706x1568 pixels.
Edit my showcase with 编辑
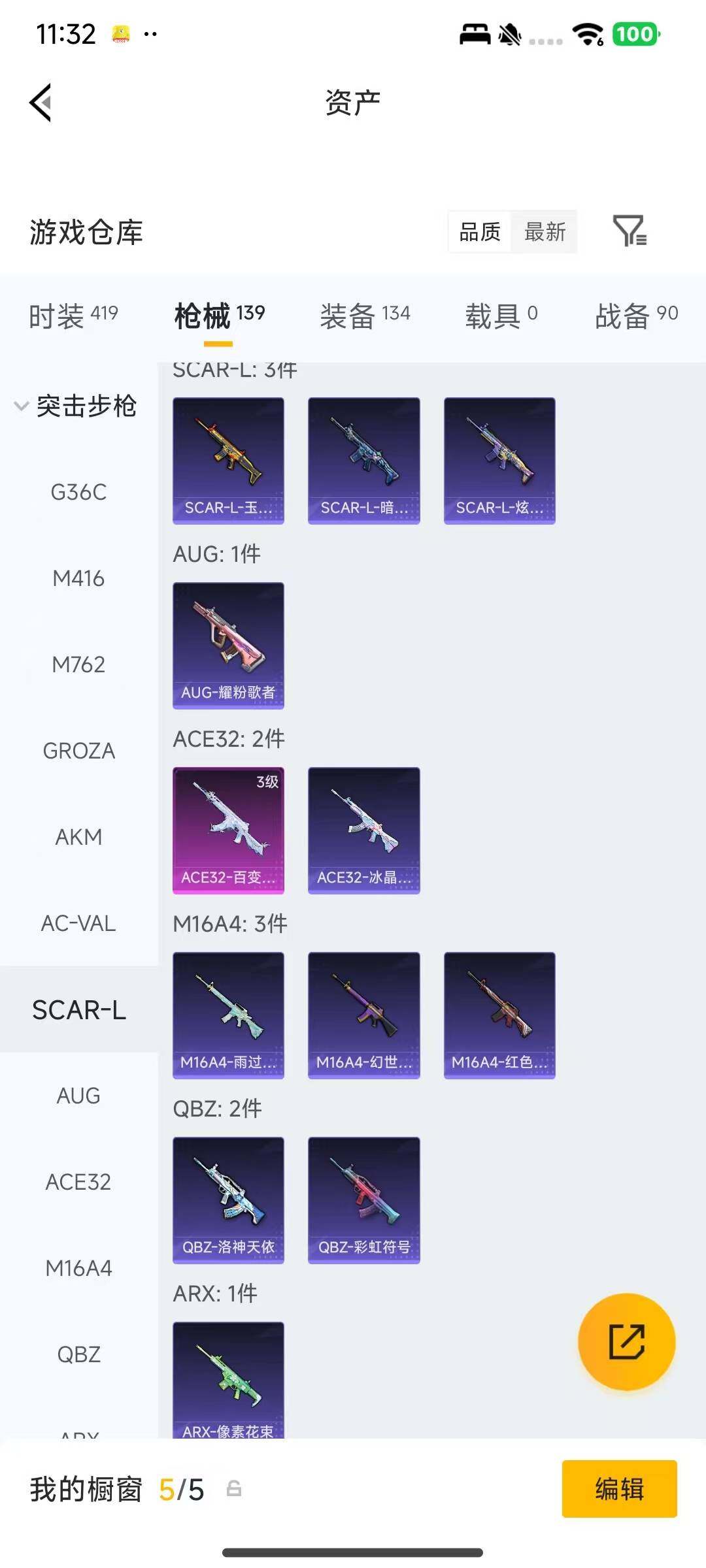click(x=619, y=1489)
